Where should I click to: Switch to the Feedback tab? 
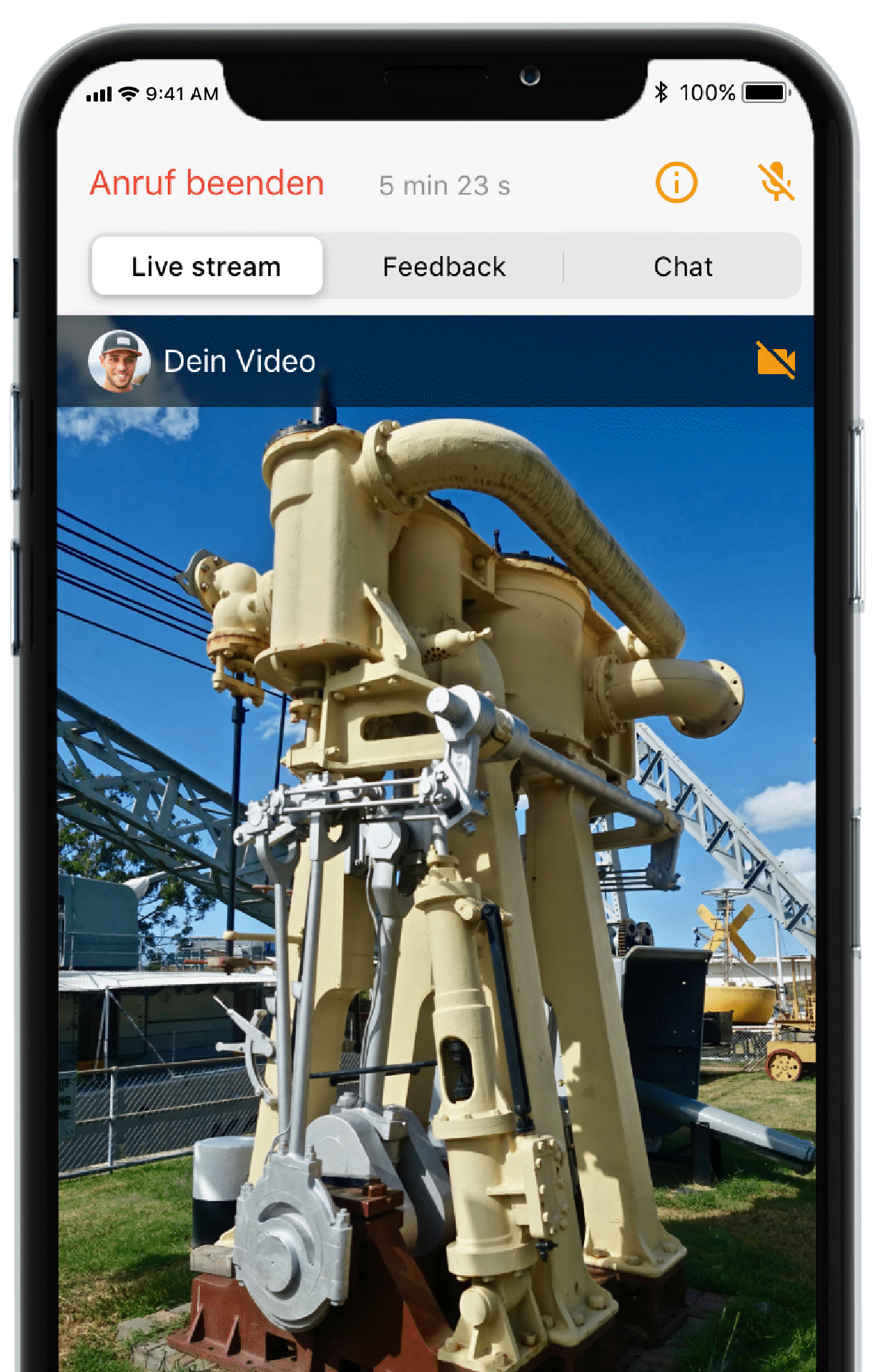pyautogui.click(x=444, y=266)
